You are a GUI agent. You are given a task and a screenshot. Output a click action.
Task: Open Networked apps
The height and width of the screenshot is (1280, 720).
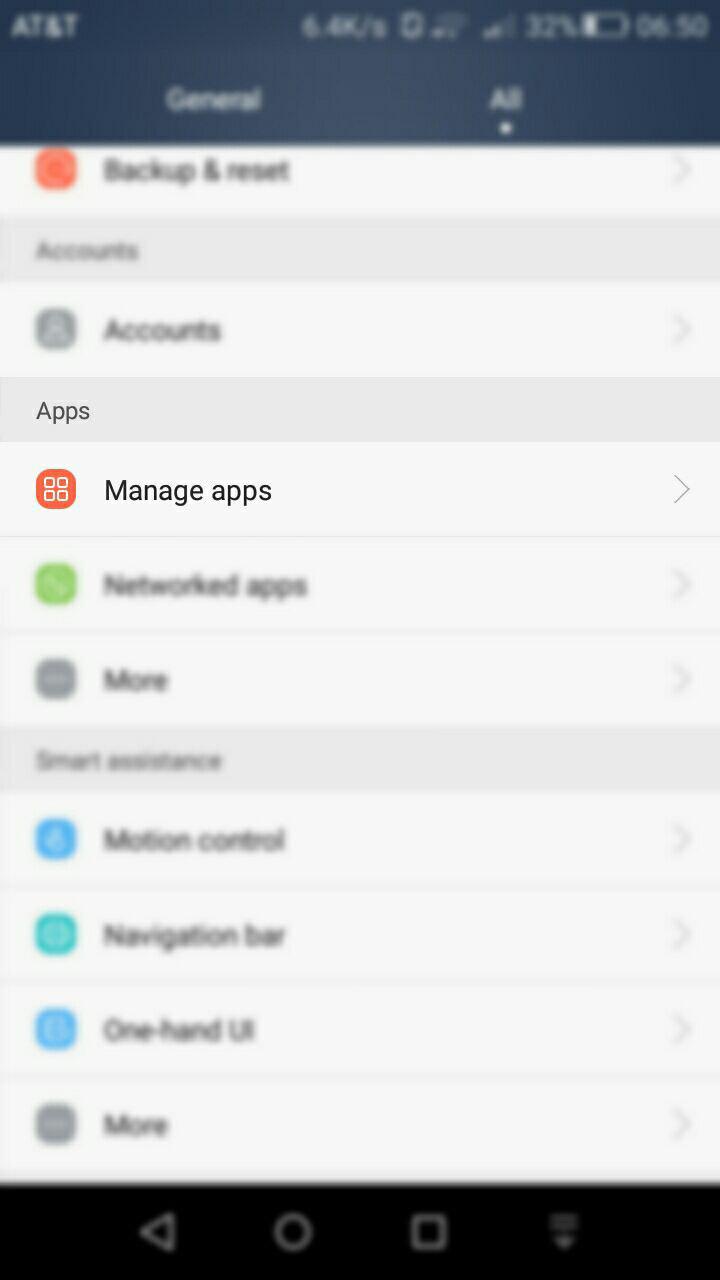tap(360, 585)
